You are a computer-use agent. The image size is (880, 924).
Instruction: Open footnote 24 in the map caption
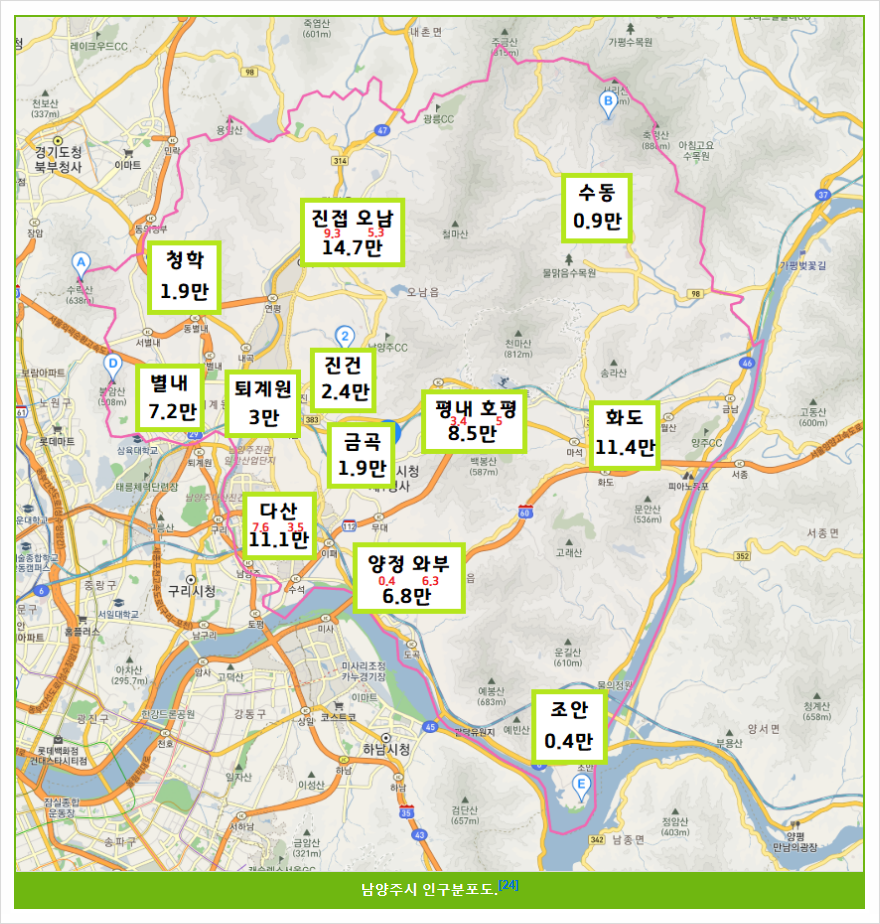(509, 885)
